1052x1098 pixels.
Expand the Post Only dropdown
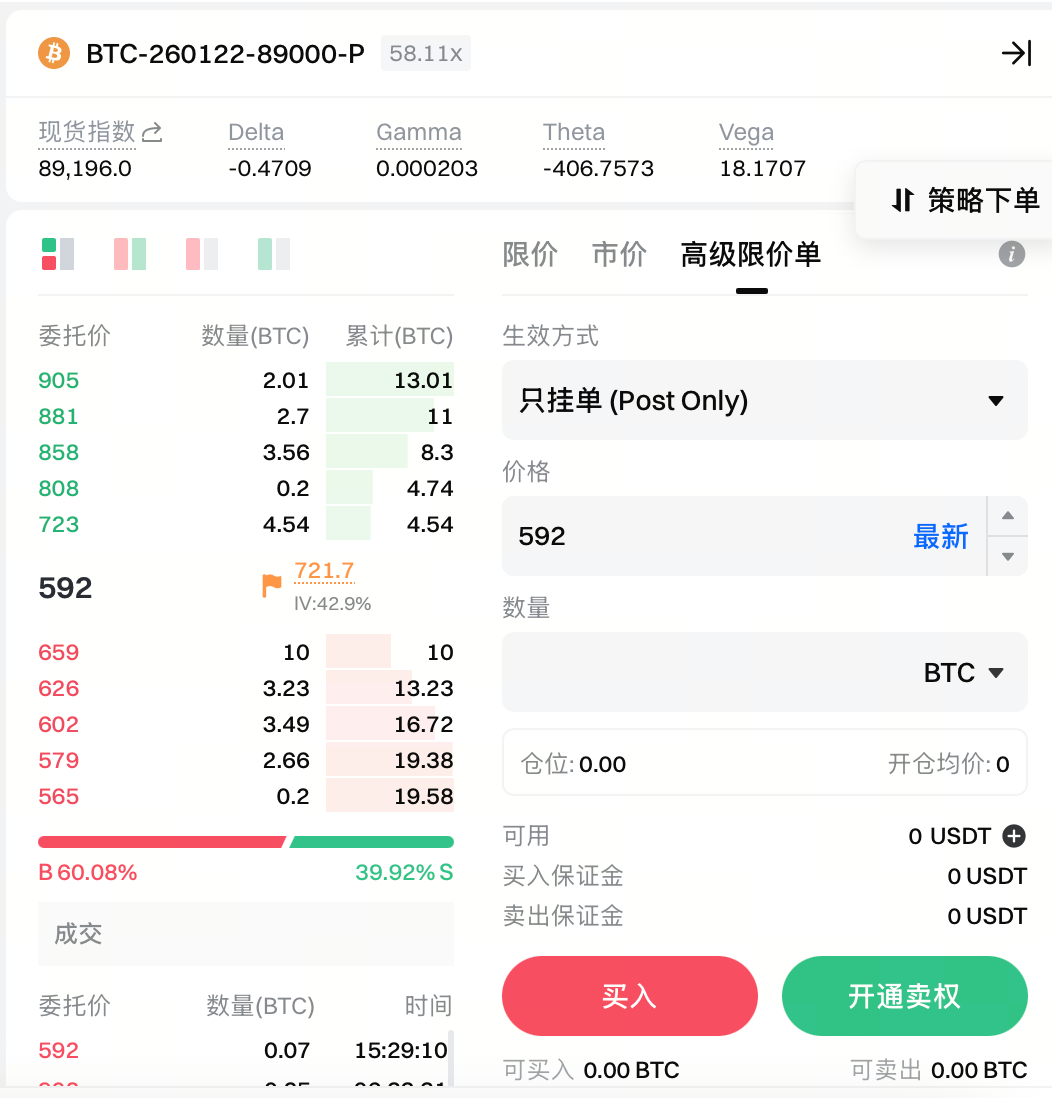764,401
